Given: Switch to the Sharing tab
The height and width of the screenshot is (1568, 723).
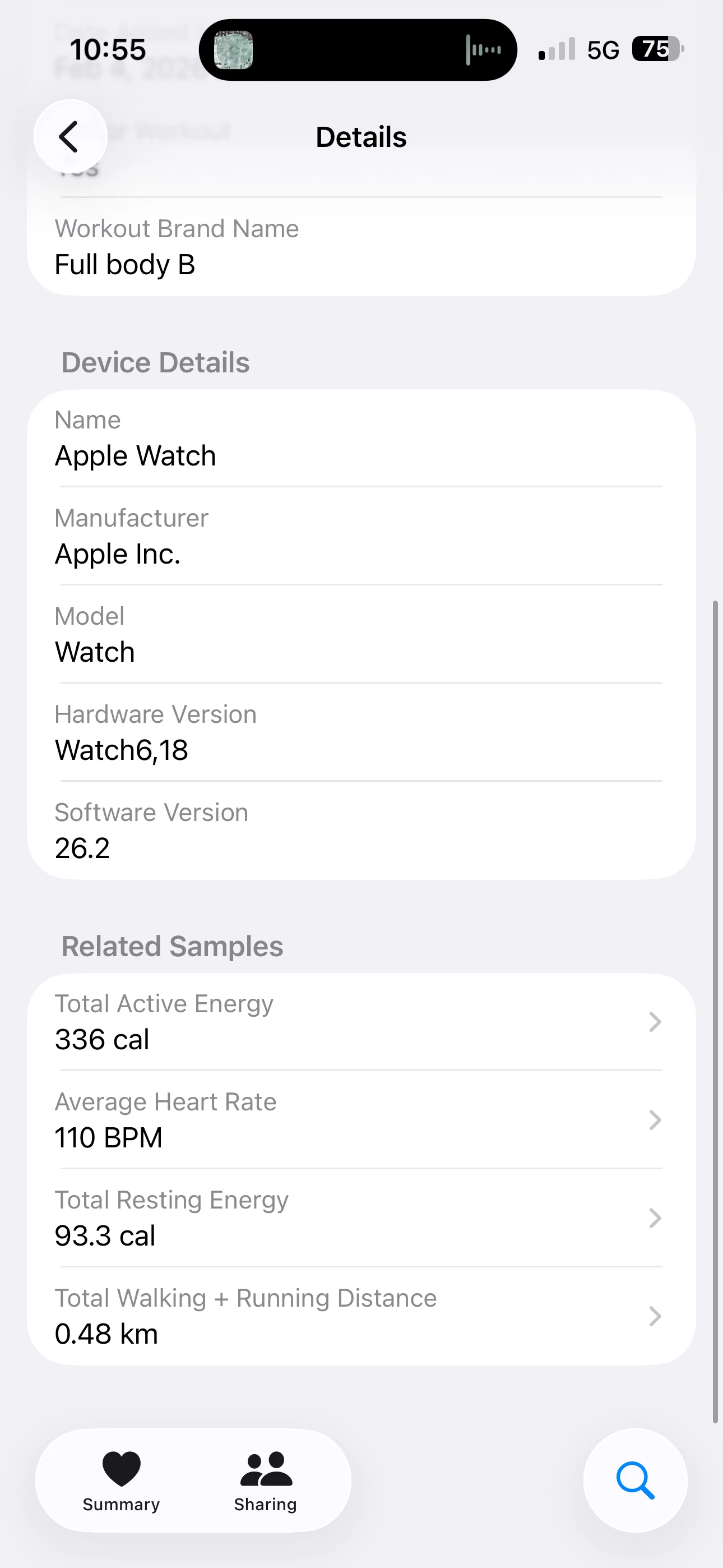Looking at the screenshot, I should tap(265, 1481).
